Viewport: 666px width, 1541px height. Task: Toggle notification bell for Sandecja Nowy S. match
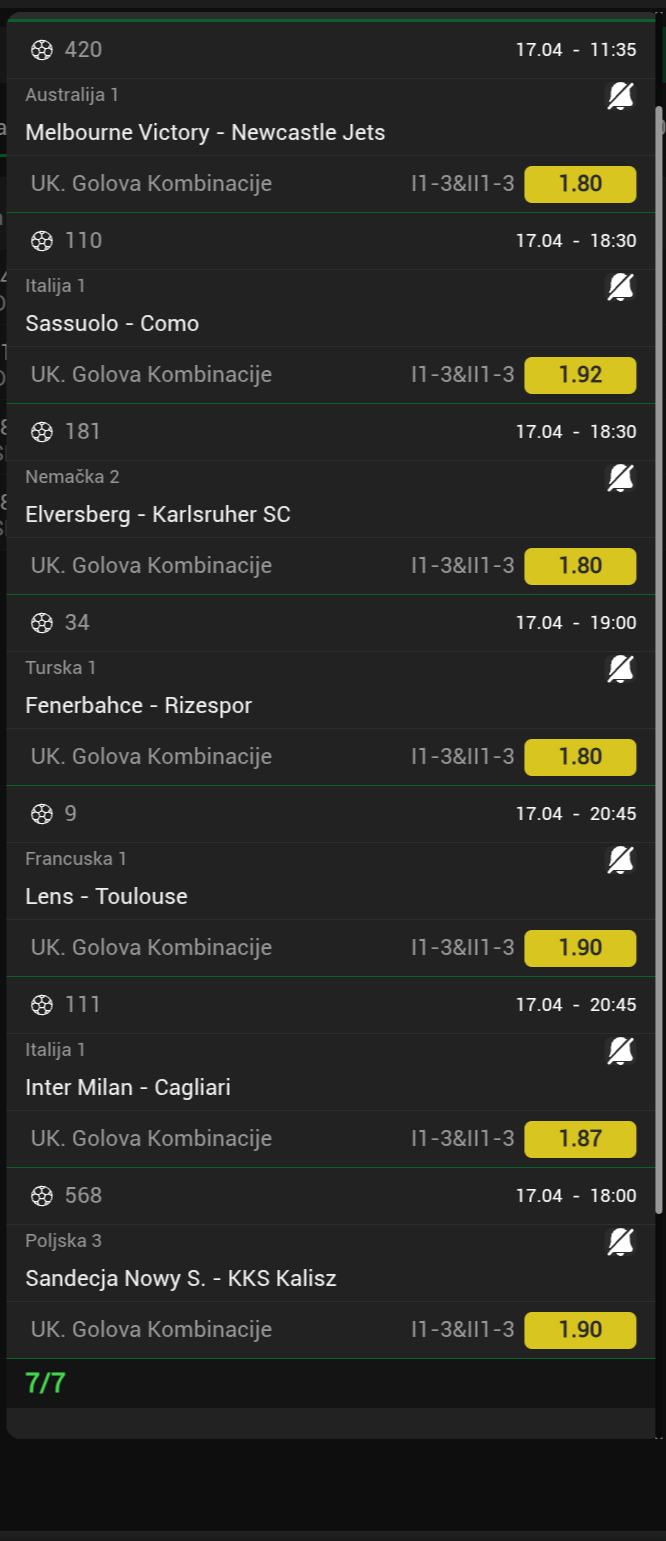coord(620,1243)
